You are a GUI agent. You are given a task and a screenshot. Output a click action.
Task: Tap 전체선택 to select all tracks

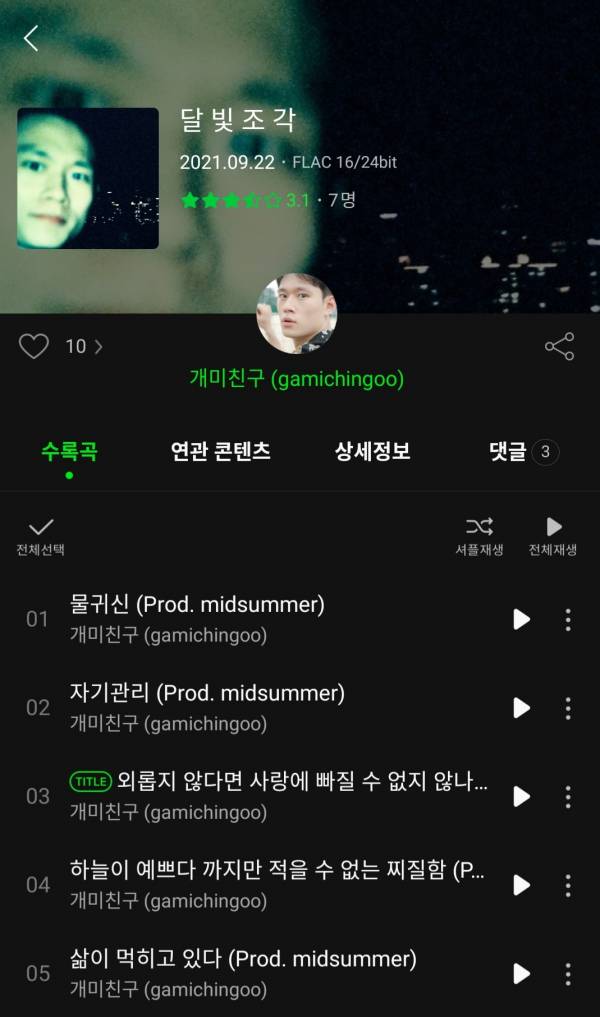[41, 536]
